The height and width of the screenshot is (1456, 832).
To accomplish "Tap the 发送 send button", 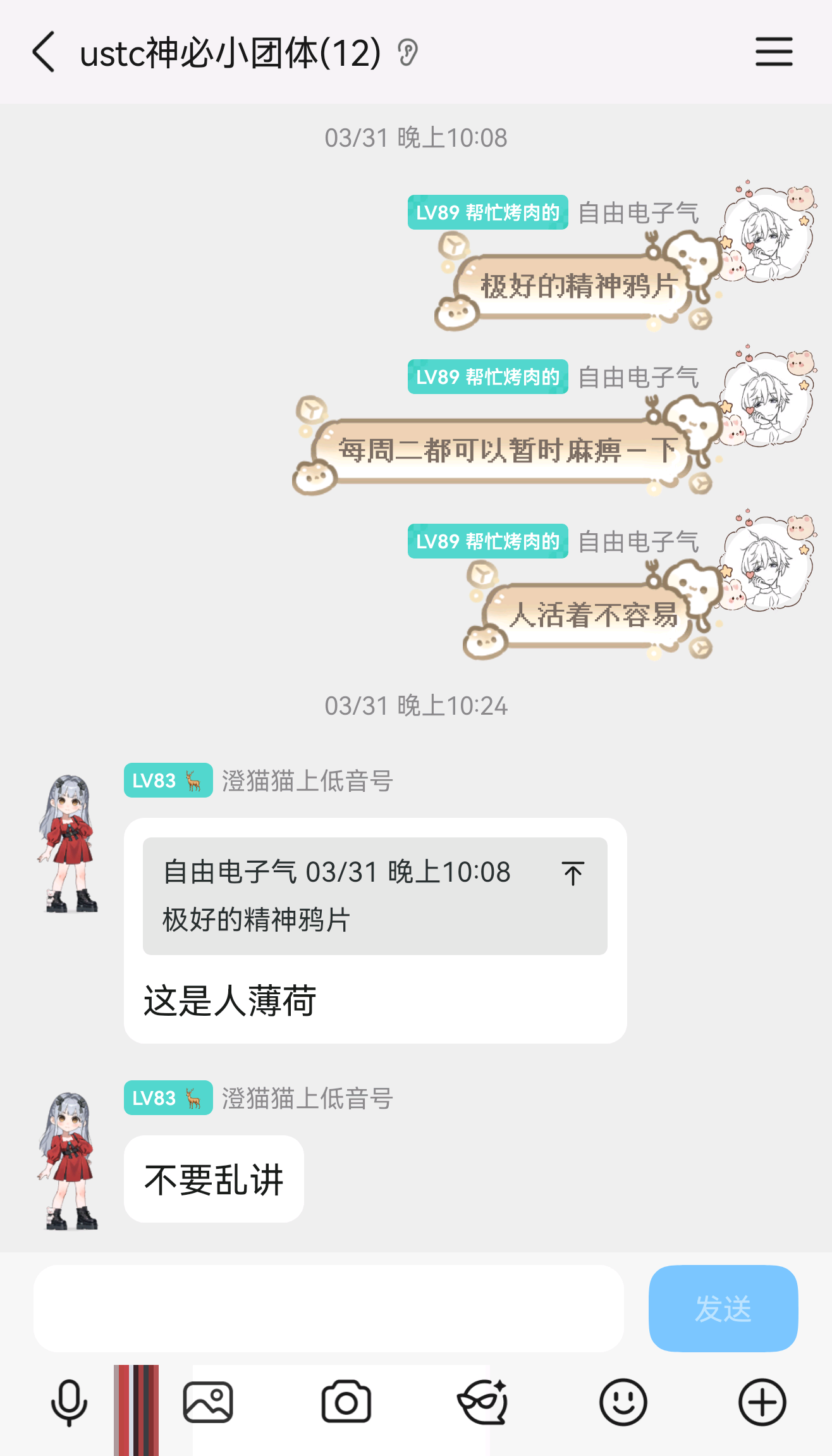I will [723, 1308].
